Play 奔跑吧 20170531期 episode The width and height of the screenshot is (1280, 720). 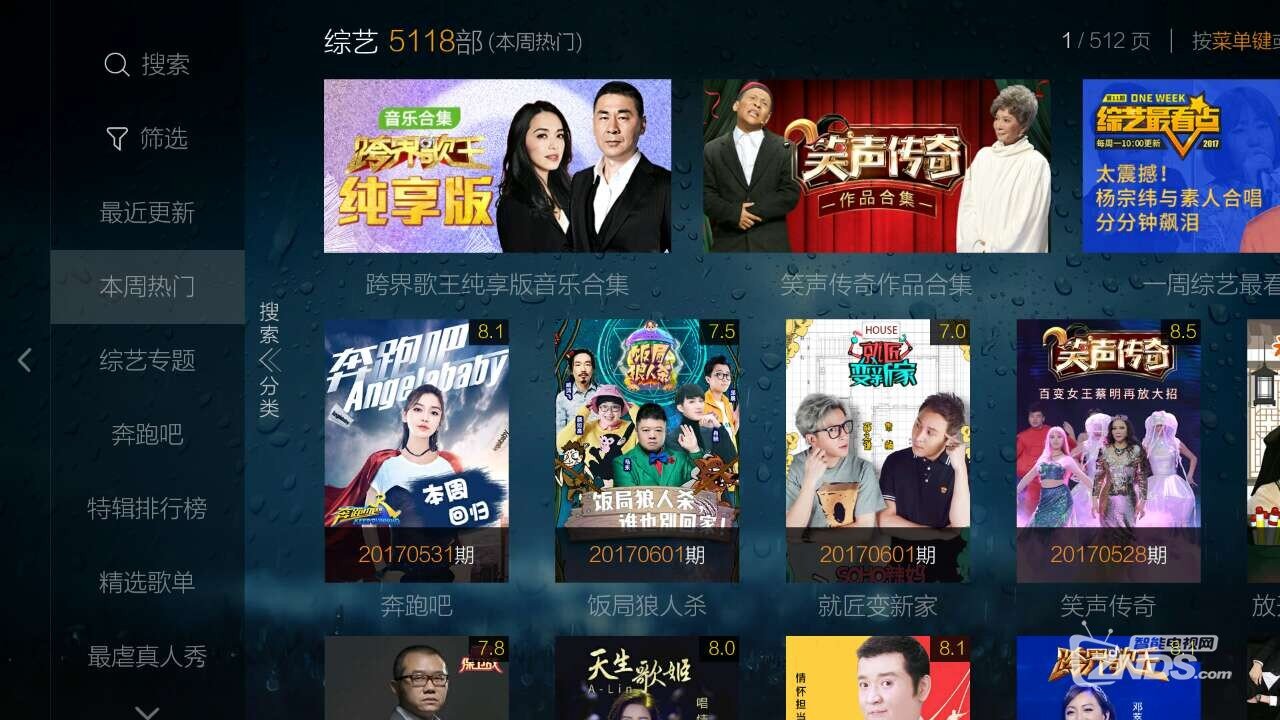[416, 450]
